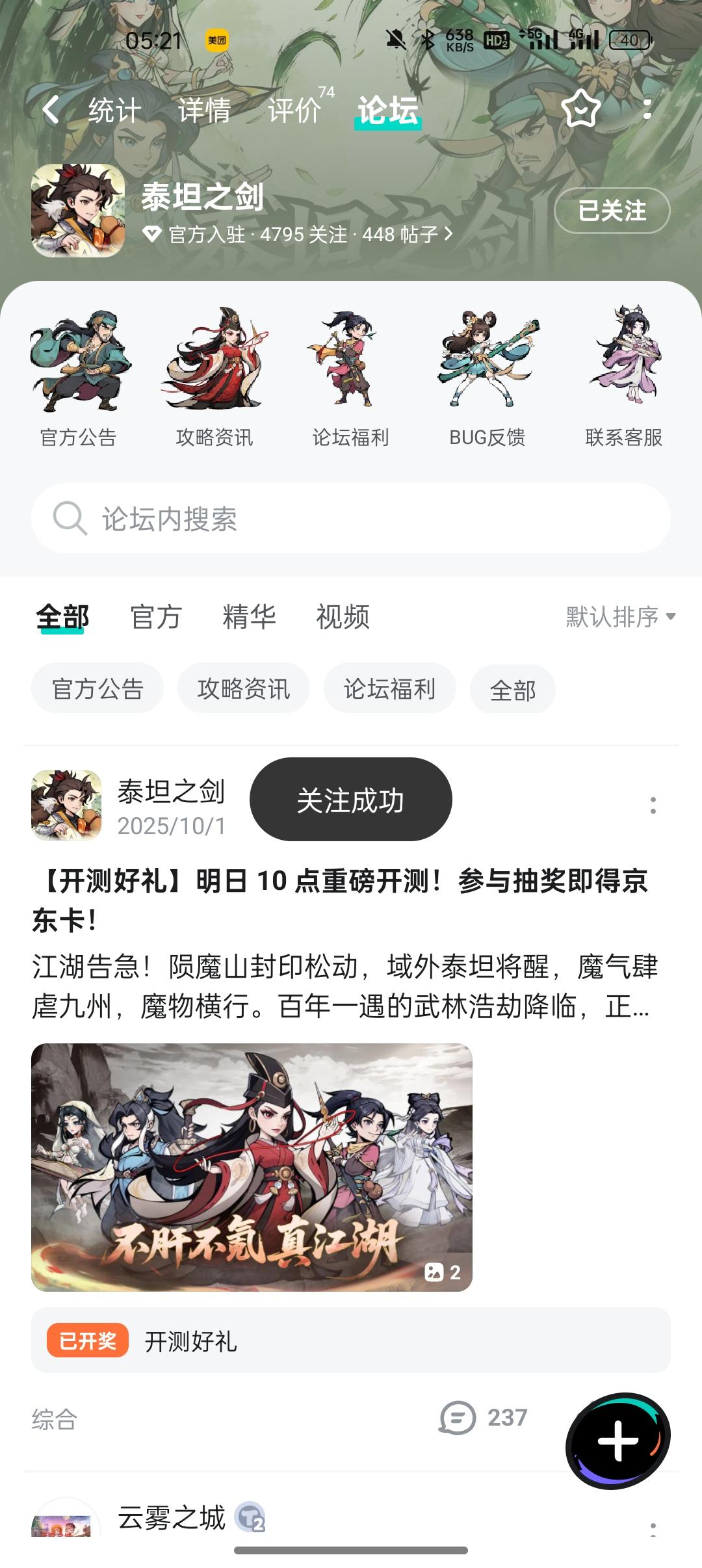Open the 联系客服 character icon
The height and width of the screenshot is (1568, 702).
[x=624, y=367]
